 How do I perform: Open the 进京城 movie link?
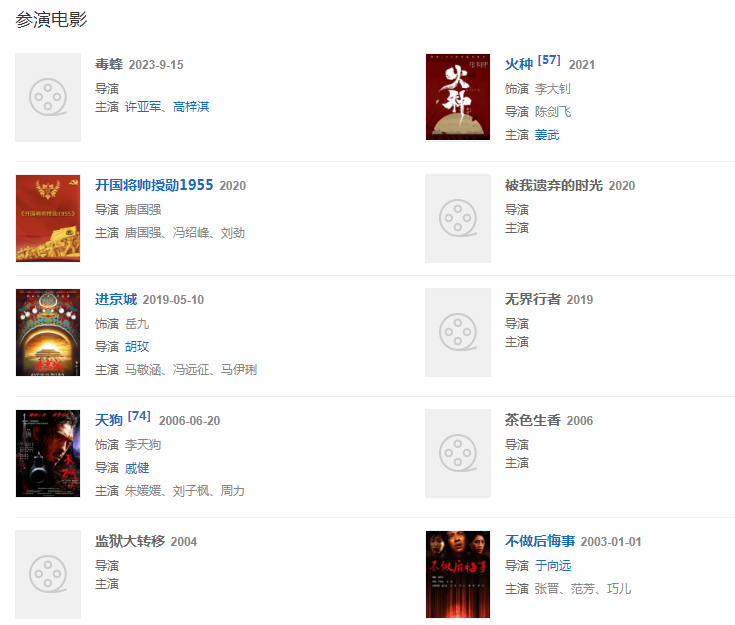(116, 299)
